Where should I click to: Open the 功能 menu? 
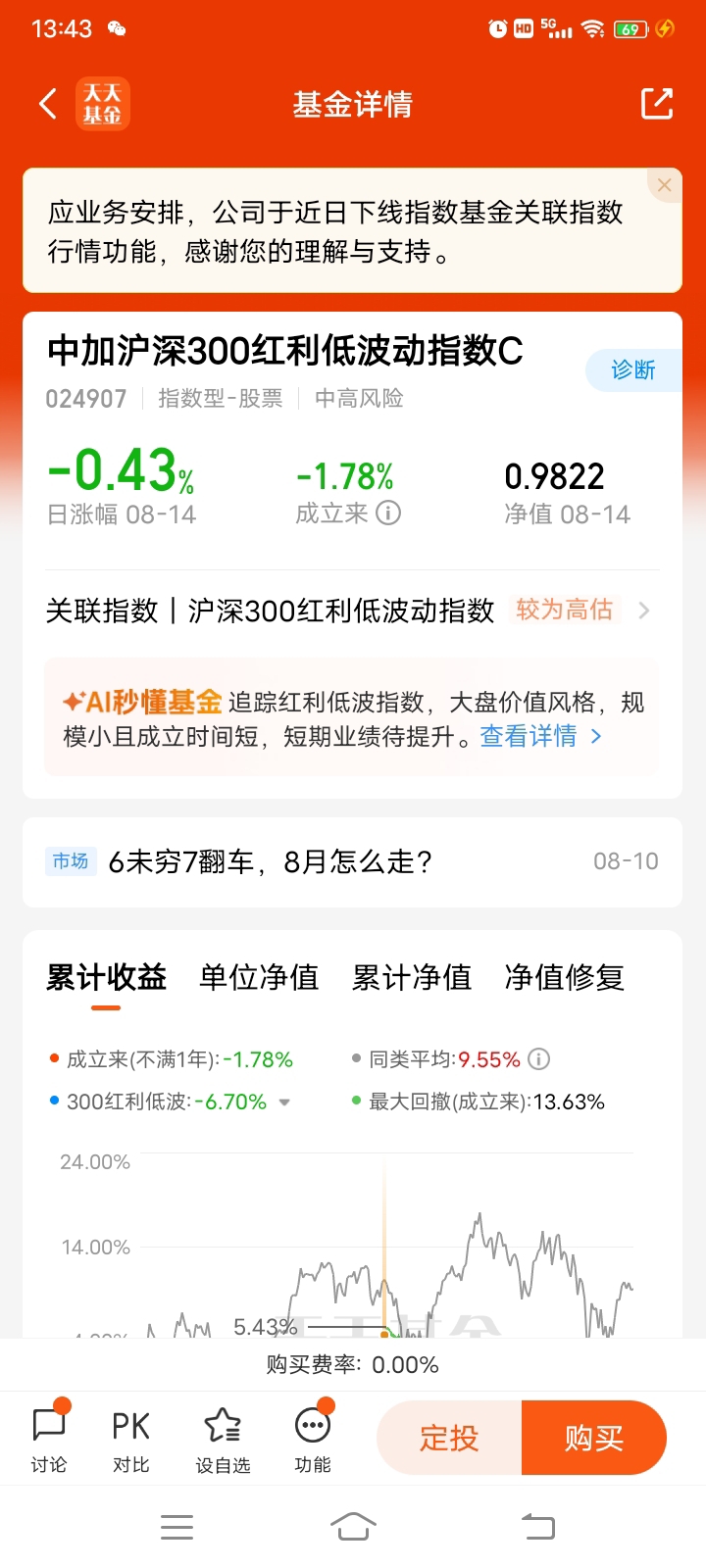pyautogui.click(x=313, y=1439)
